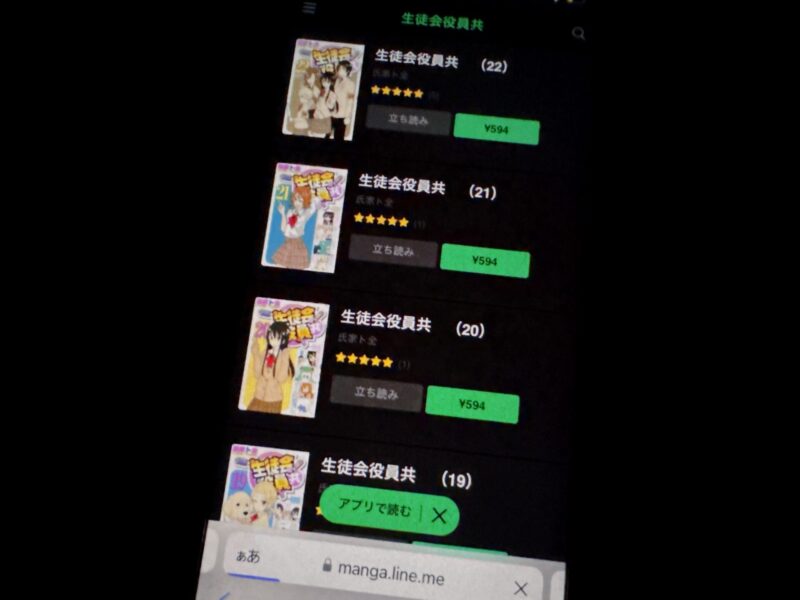The height and width of the screenshot is (600, 800).
Task: Stop page loading with X
Action: [520, 588]
